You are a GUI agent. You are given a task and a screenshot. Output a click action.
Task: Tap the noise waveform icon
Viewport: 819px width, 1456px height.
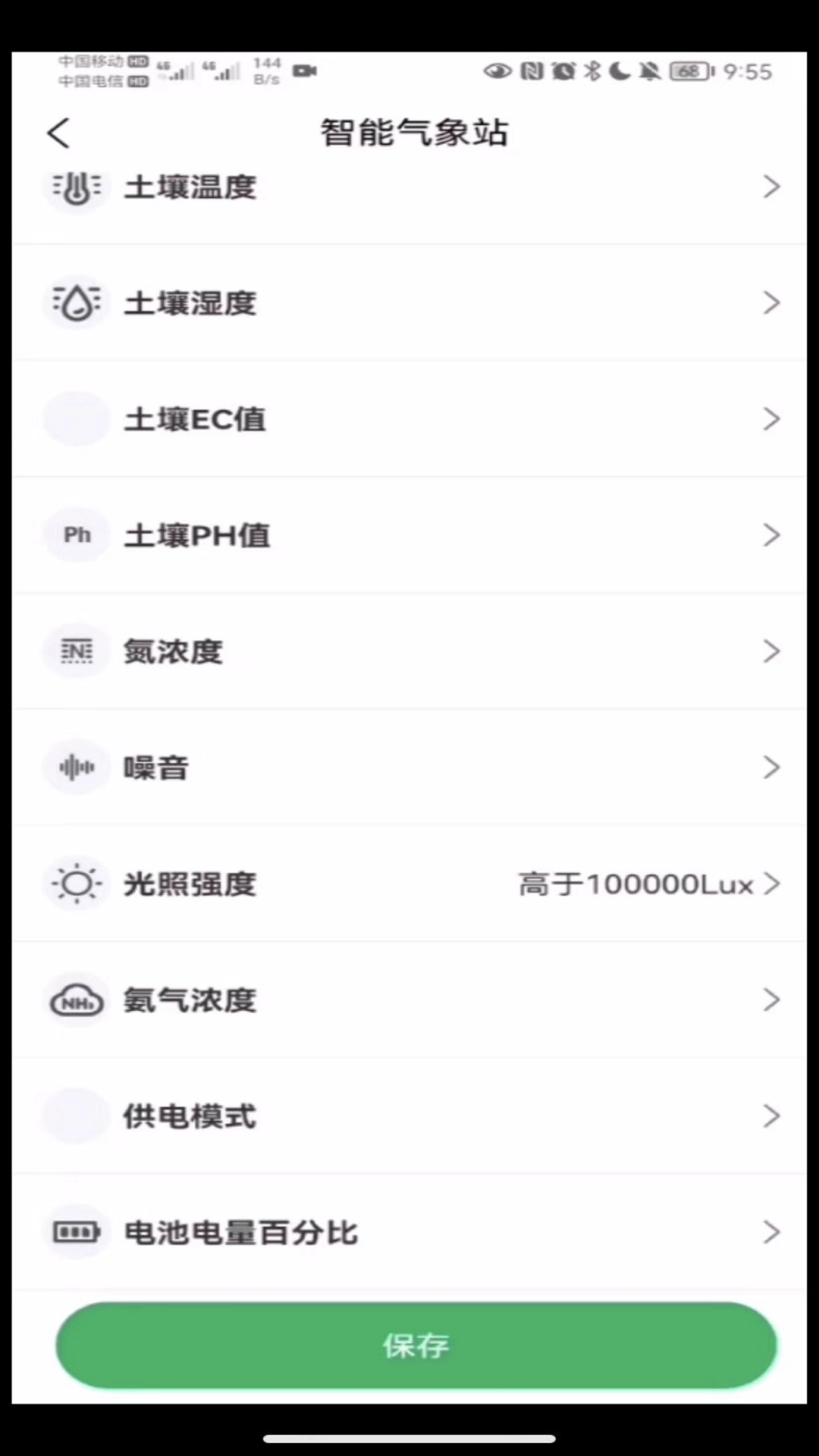point(76,767)
